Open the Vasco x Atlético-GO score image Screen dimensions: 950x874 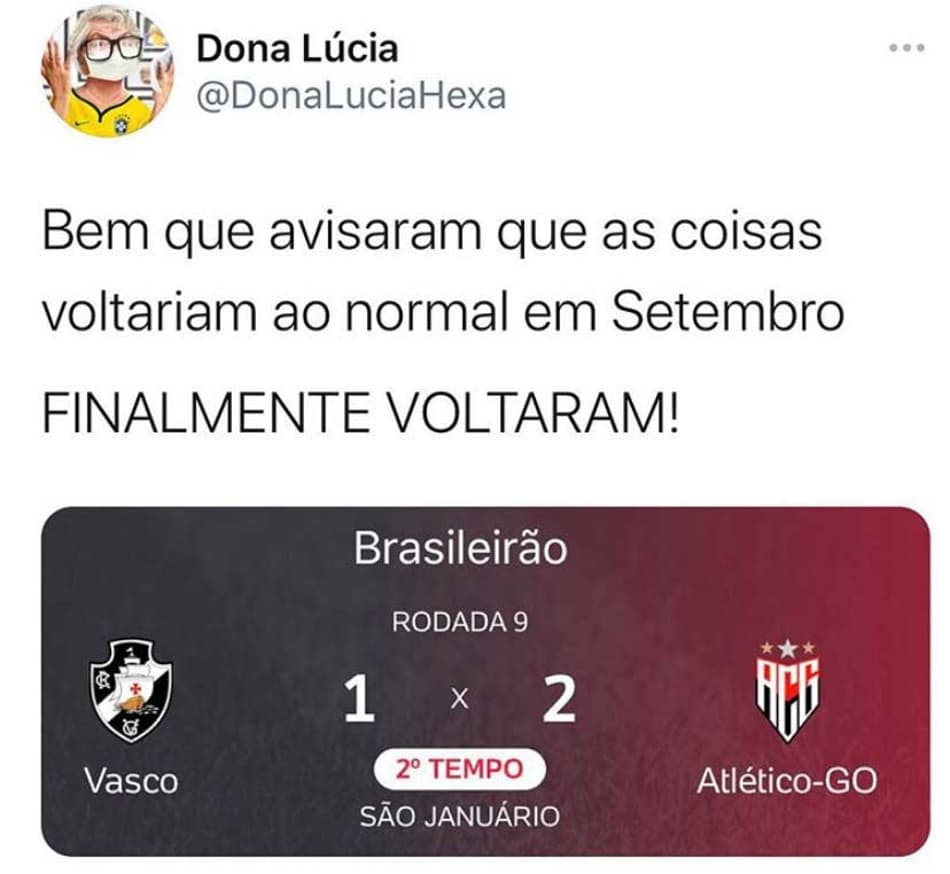[x=485, y=682]
